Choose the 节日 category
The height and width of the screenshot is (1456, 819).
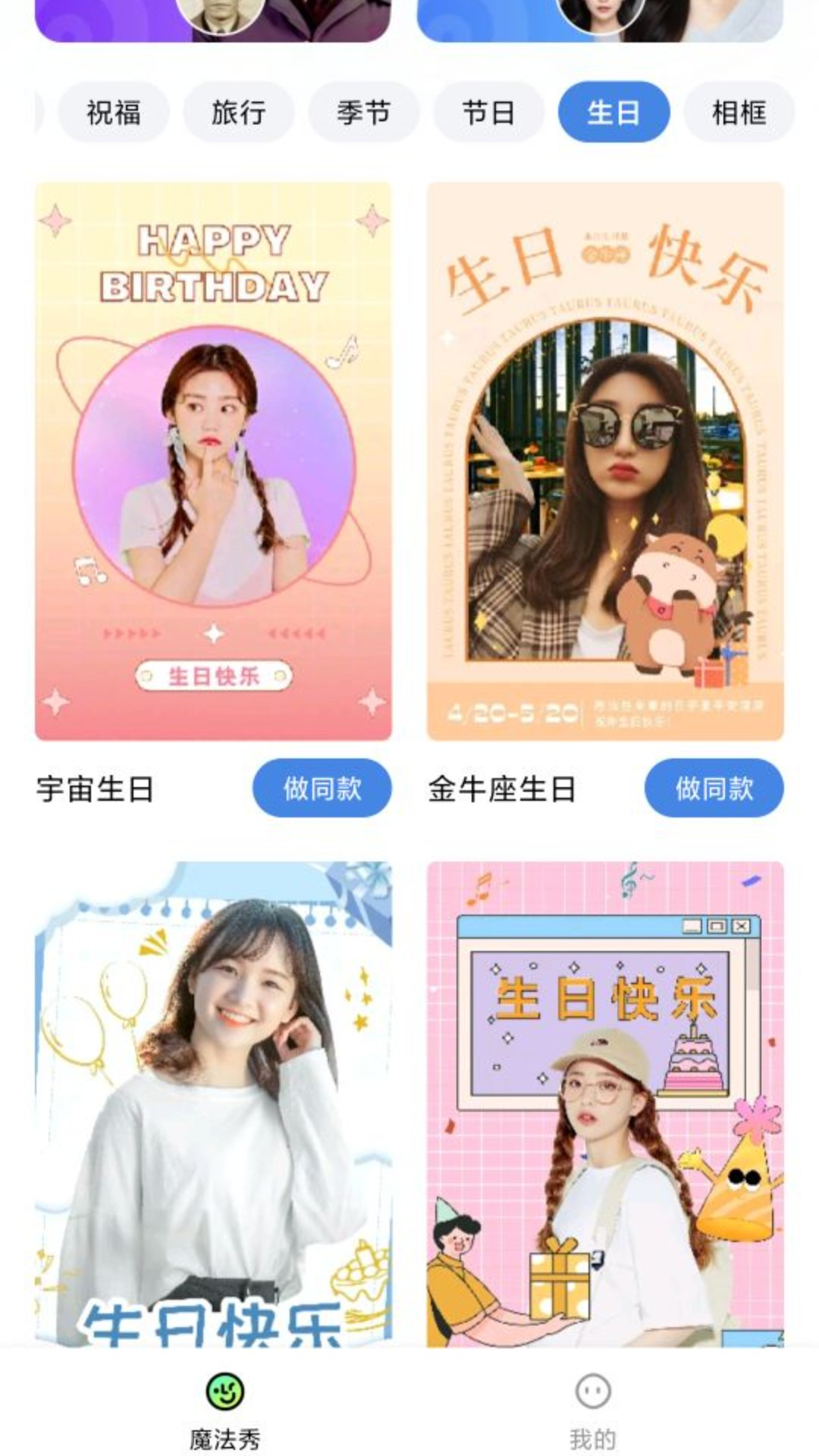489,112
